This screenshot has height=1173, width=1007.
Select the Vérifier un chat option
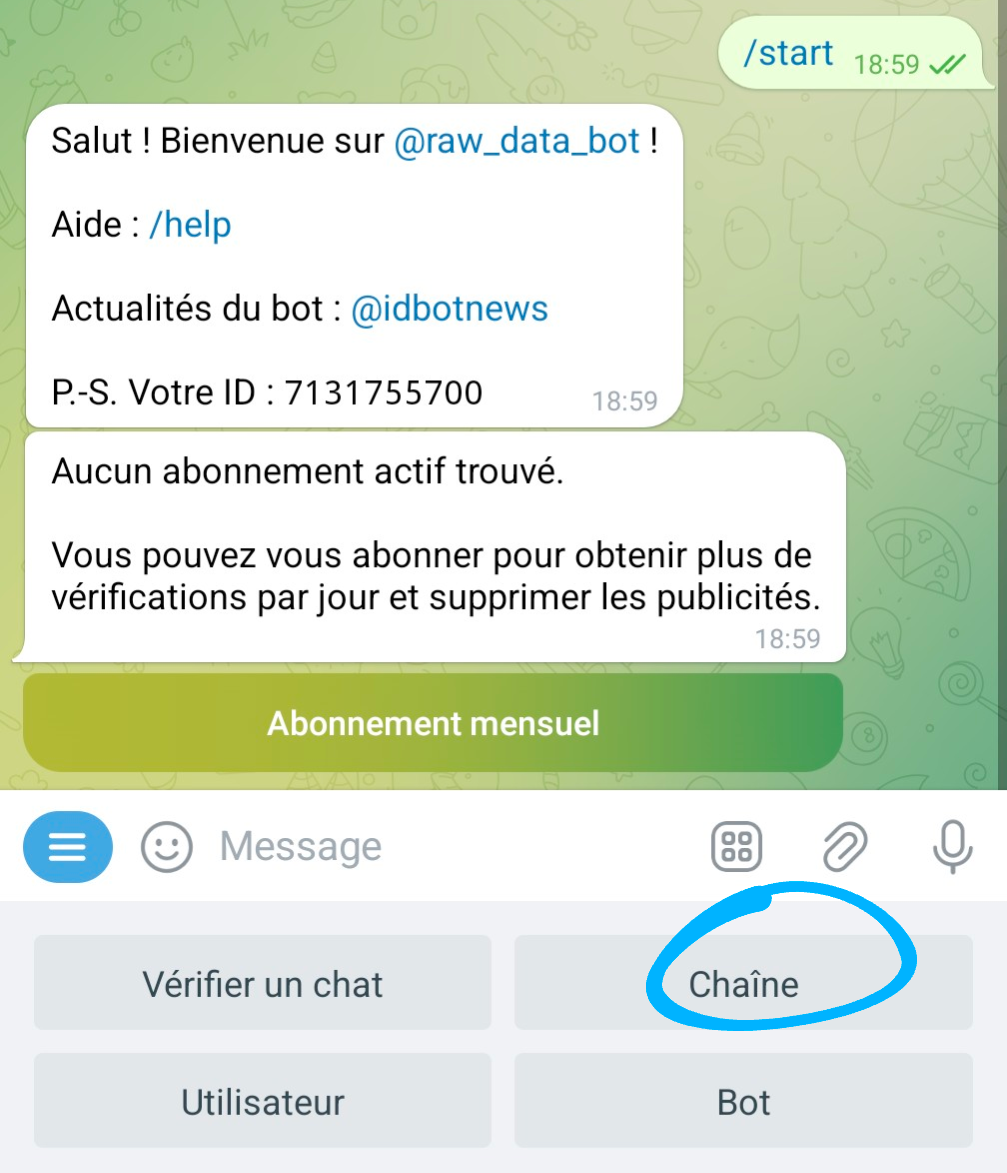[262, 983]
